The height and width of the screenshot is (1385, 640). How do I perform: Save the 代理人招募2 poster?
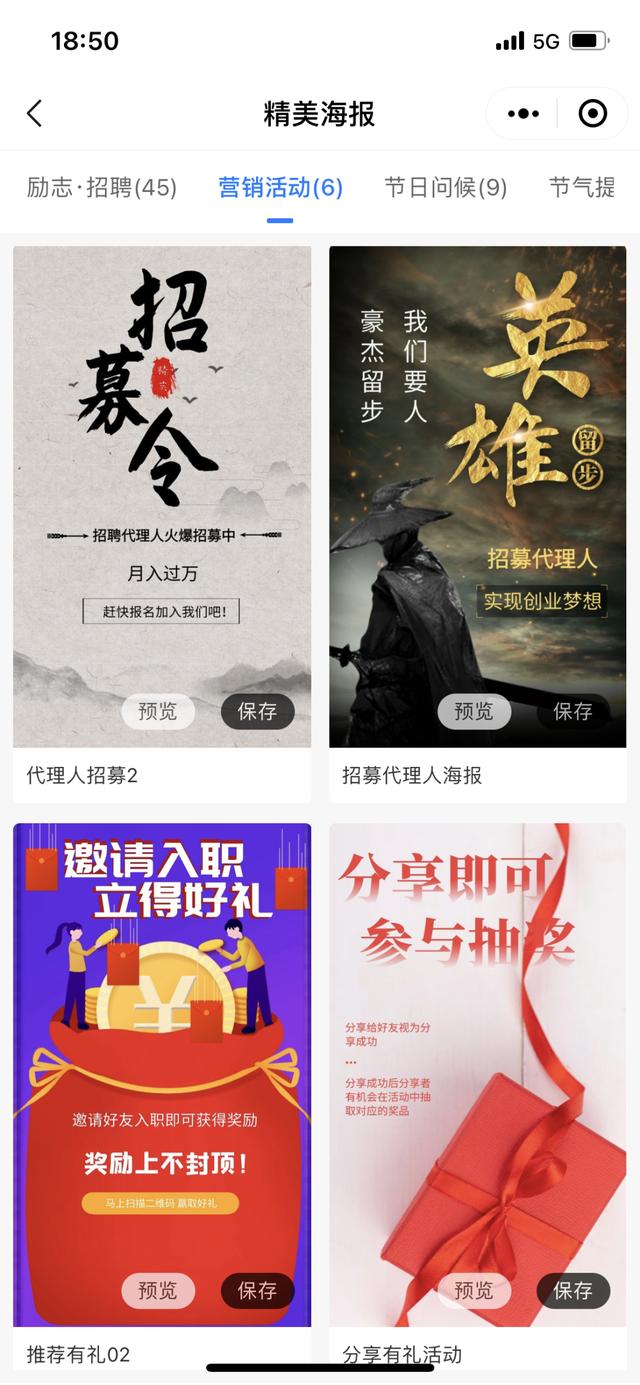pos(257,711)
